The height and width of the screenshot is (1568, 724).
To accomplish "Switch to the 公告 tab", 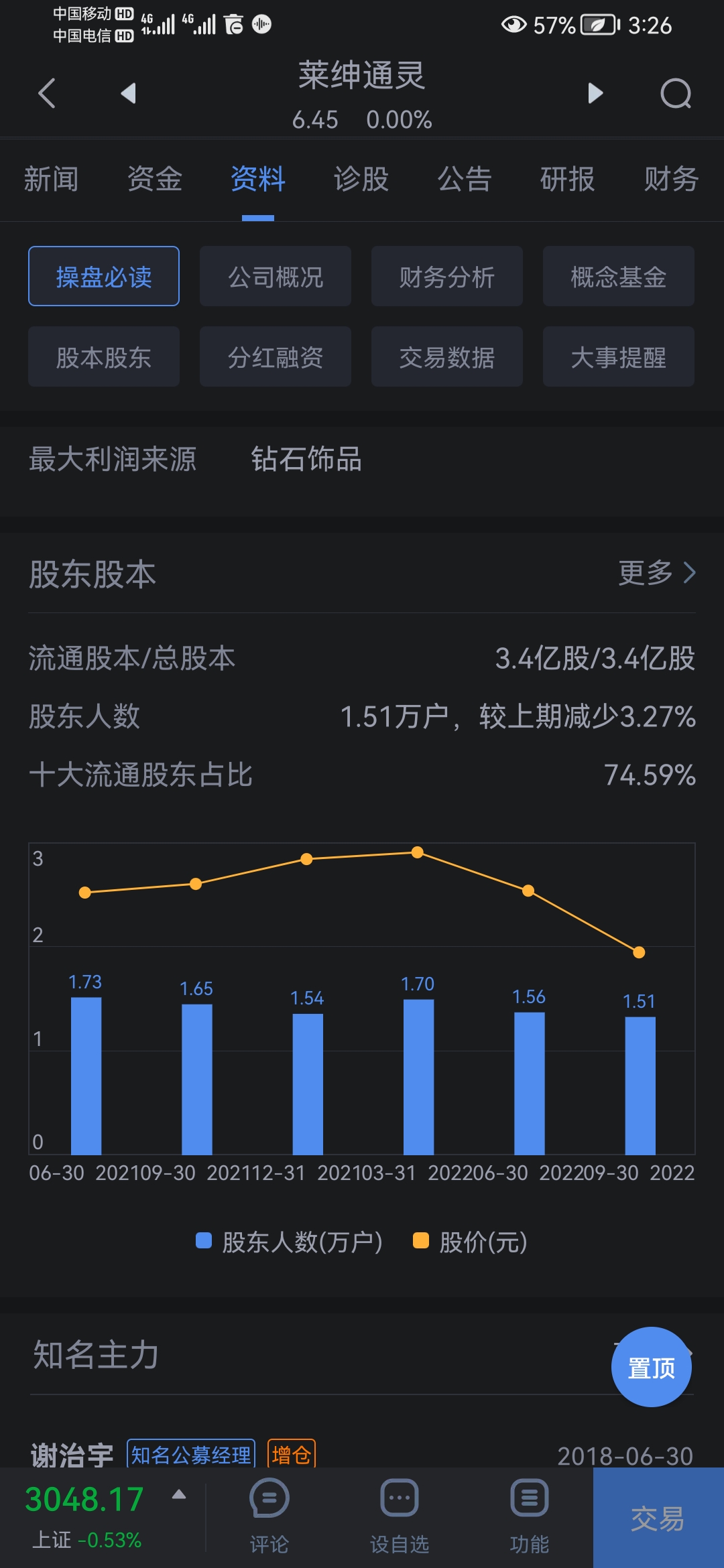I will 465,179.
